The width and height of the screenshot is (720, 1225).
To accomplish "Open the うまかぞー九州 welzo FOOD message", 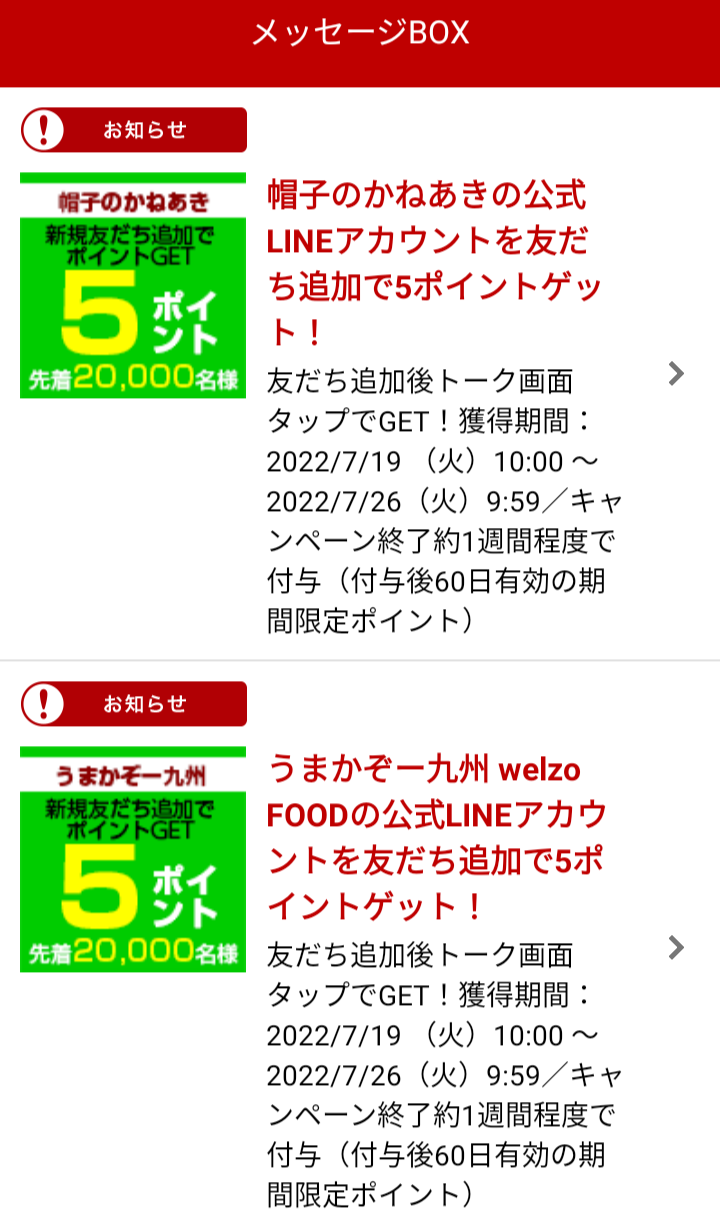I will coord(436,838).
